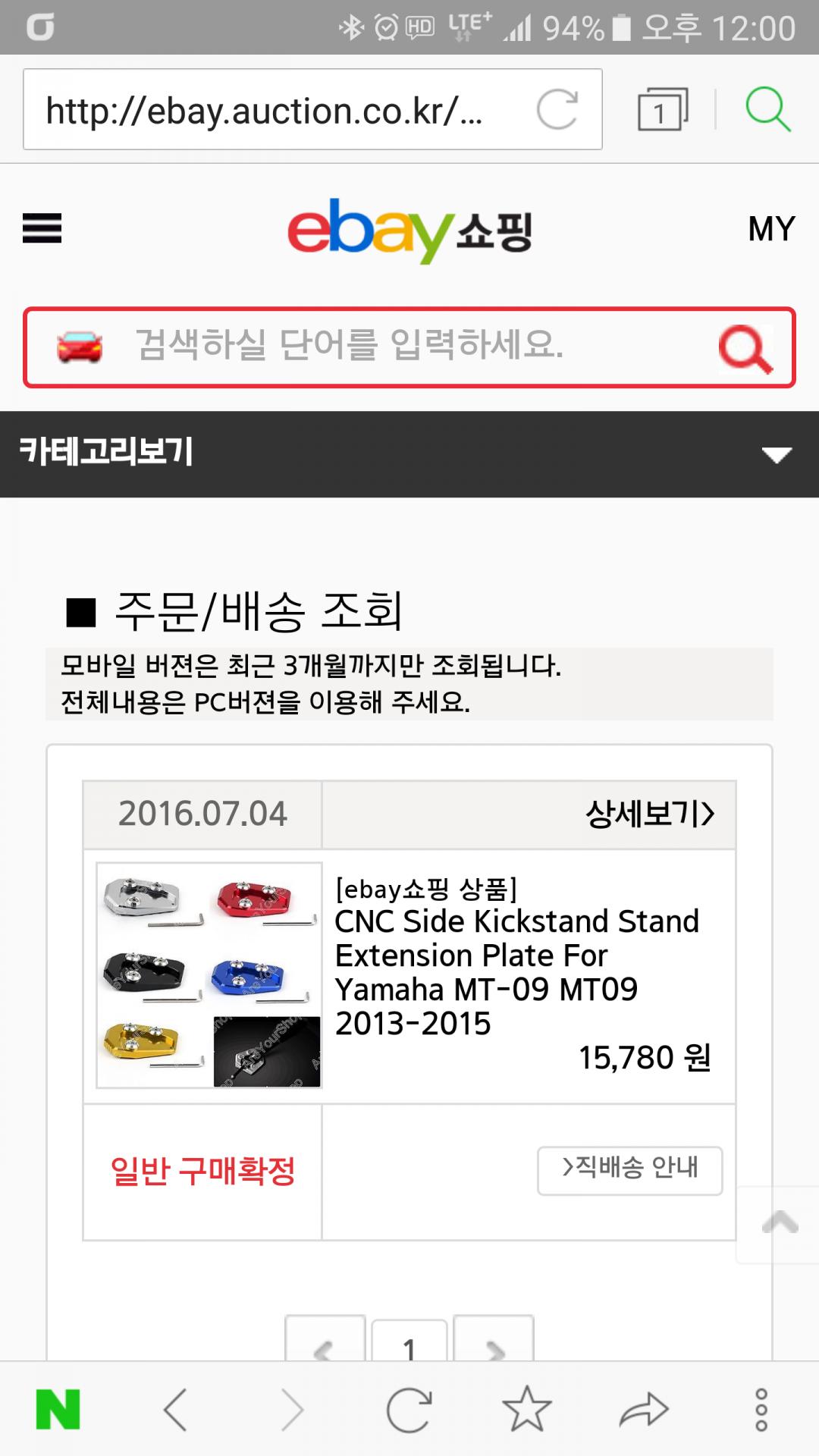
Task: Bookmark this page with the star
Action: click(526, 1410)
